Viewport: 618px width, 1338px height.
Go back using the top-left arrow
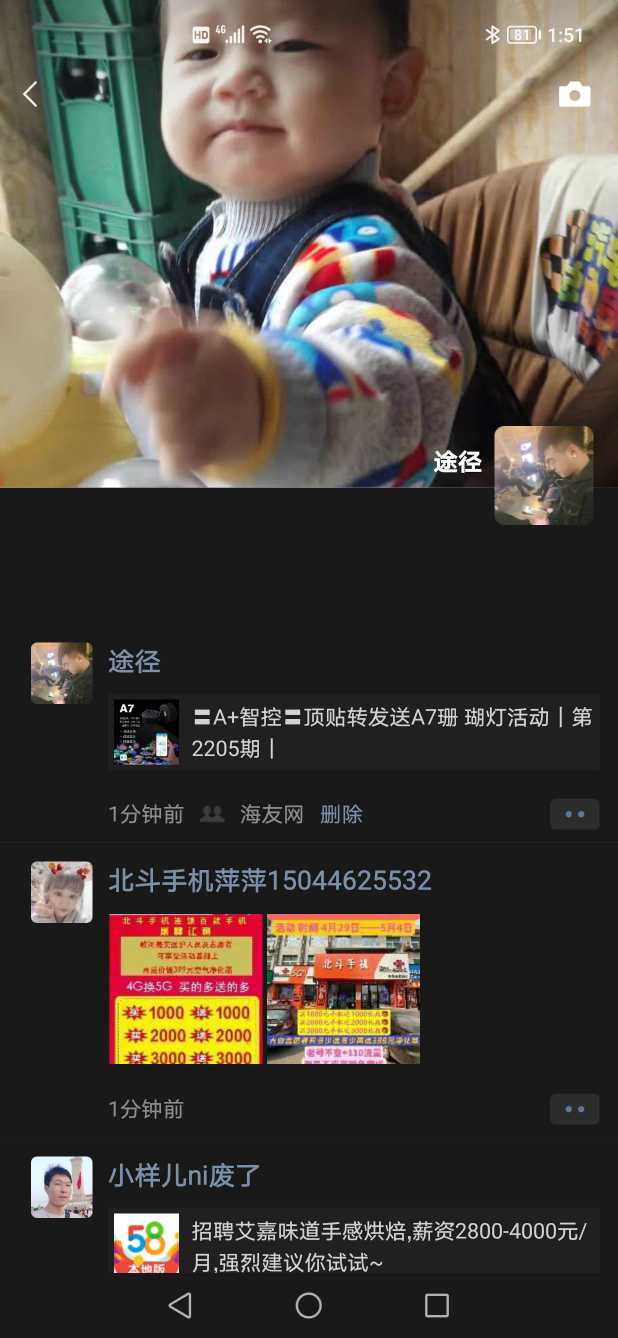[30, 95]
